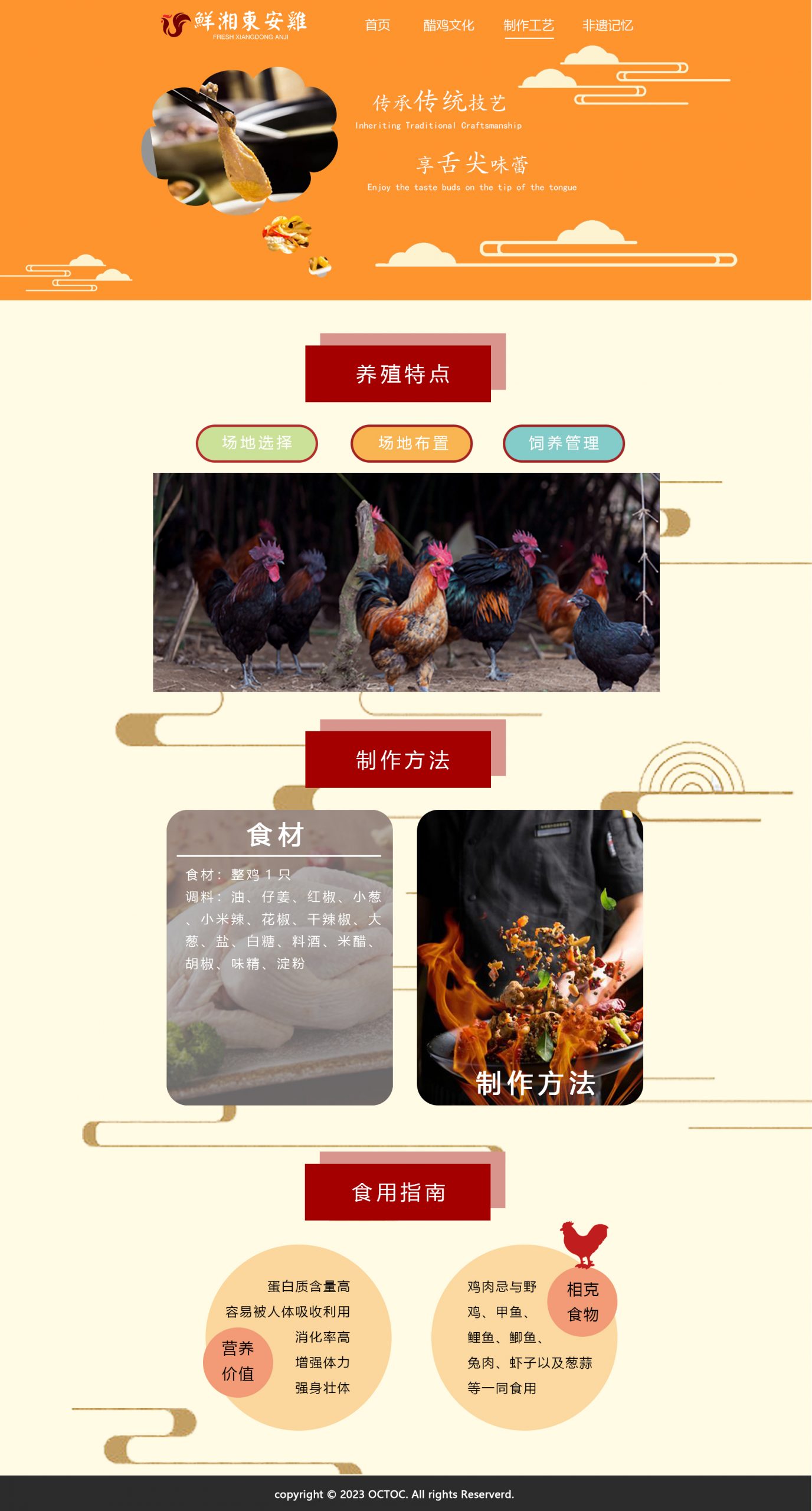812x1511 pixels.
Task: Go to 醋鸡文化 page
Action: point(448,25)
